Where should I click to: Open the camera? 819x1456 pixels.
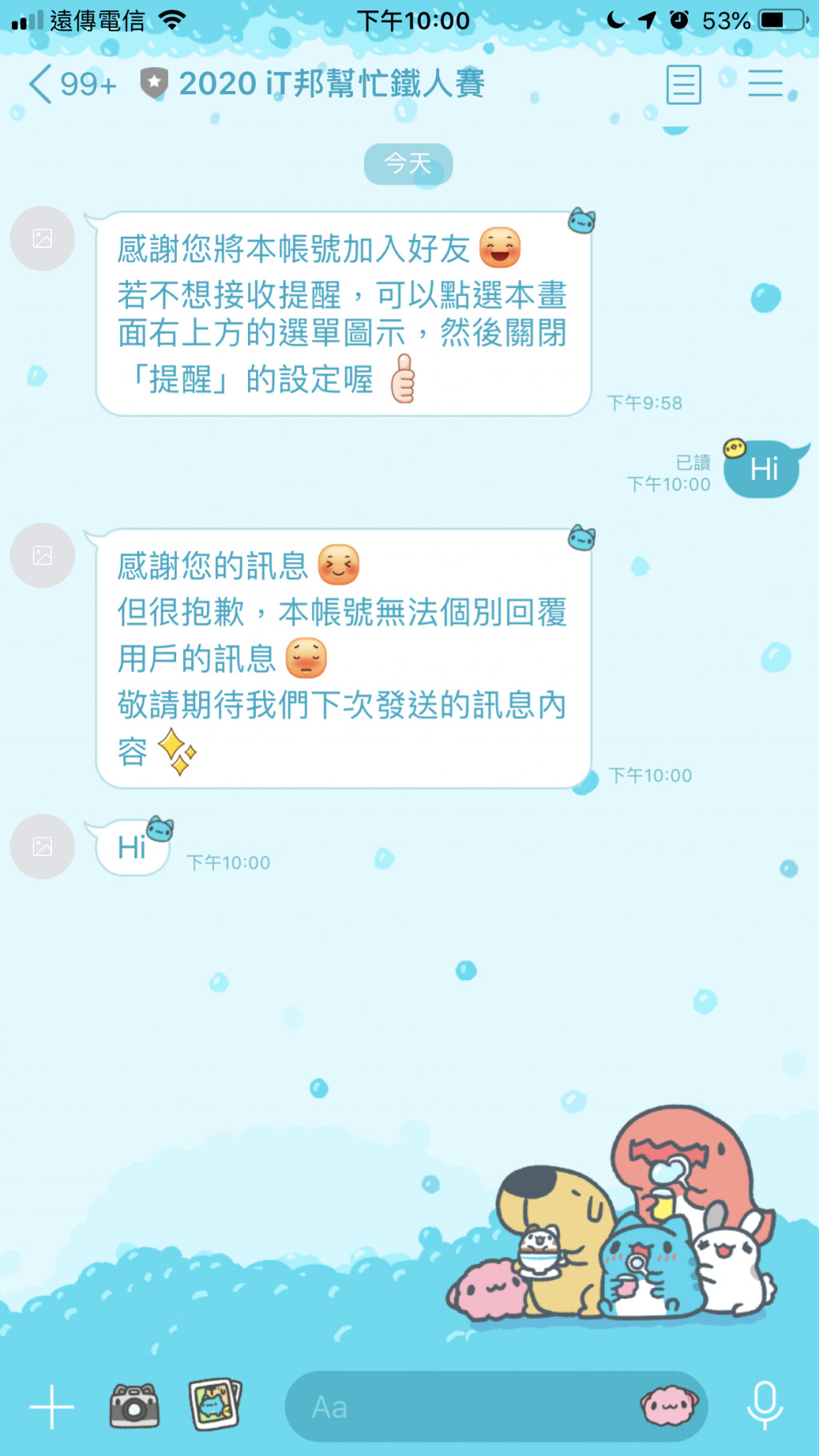click(134, 1406)
